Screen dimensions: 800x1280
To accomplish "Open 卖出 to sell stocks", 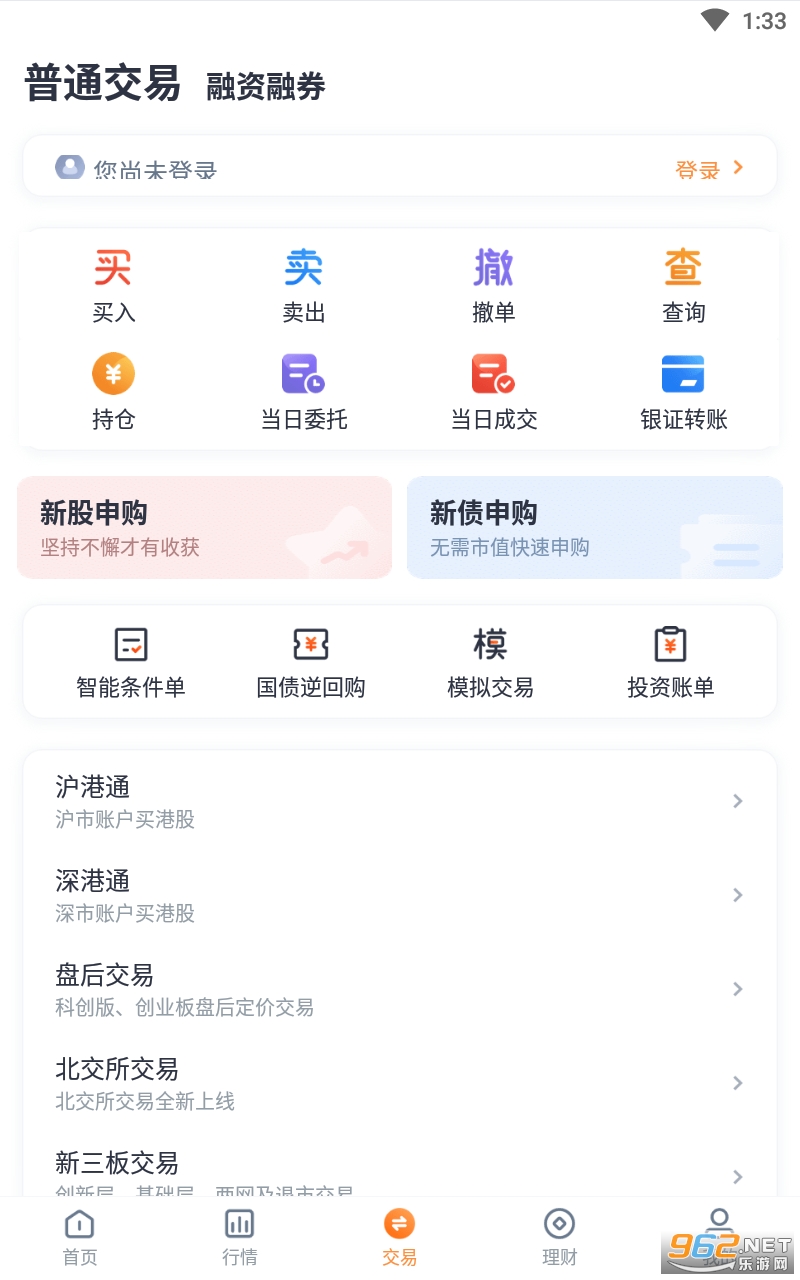I will [x=303, y=286].
